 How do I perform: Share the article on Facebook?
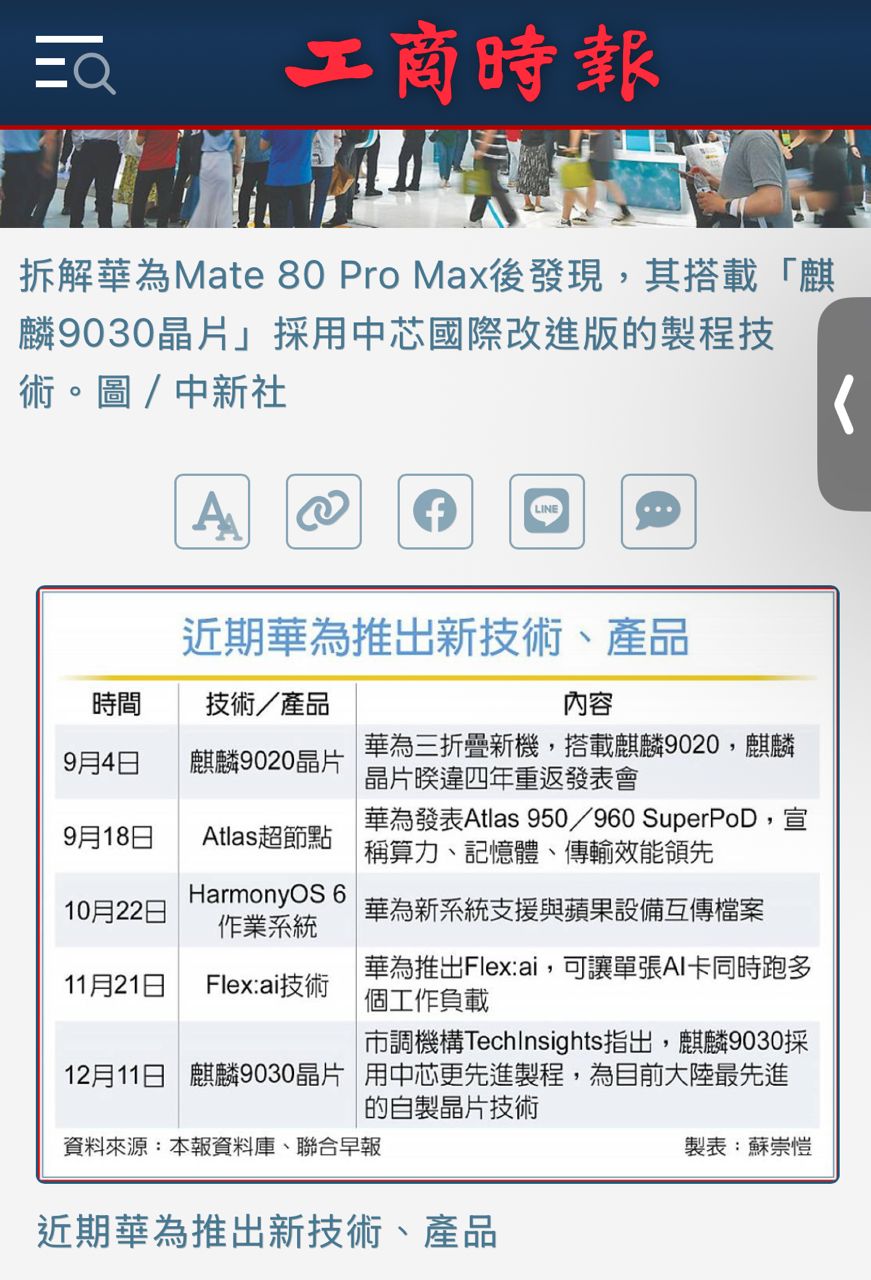point(435,512)
